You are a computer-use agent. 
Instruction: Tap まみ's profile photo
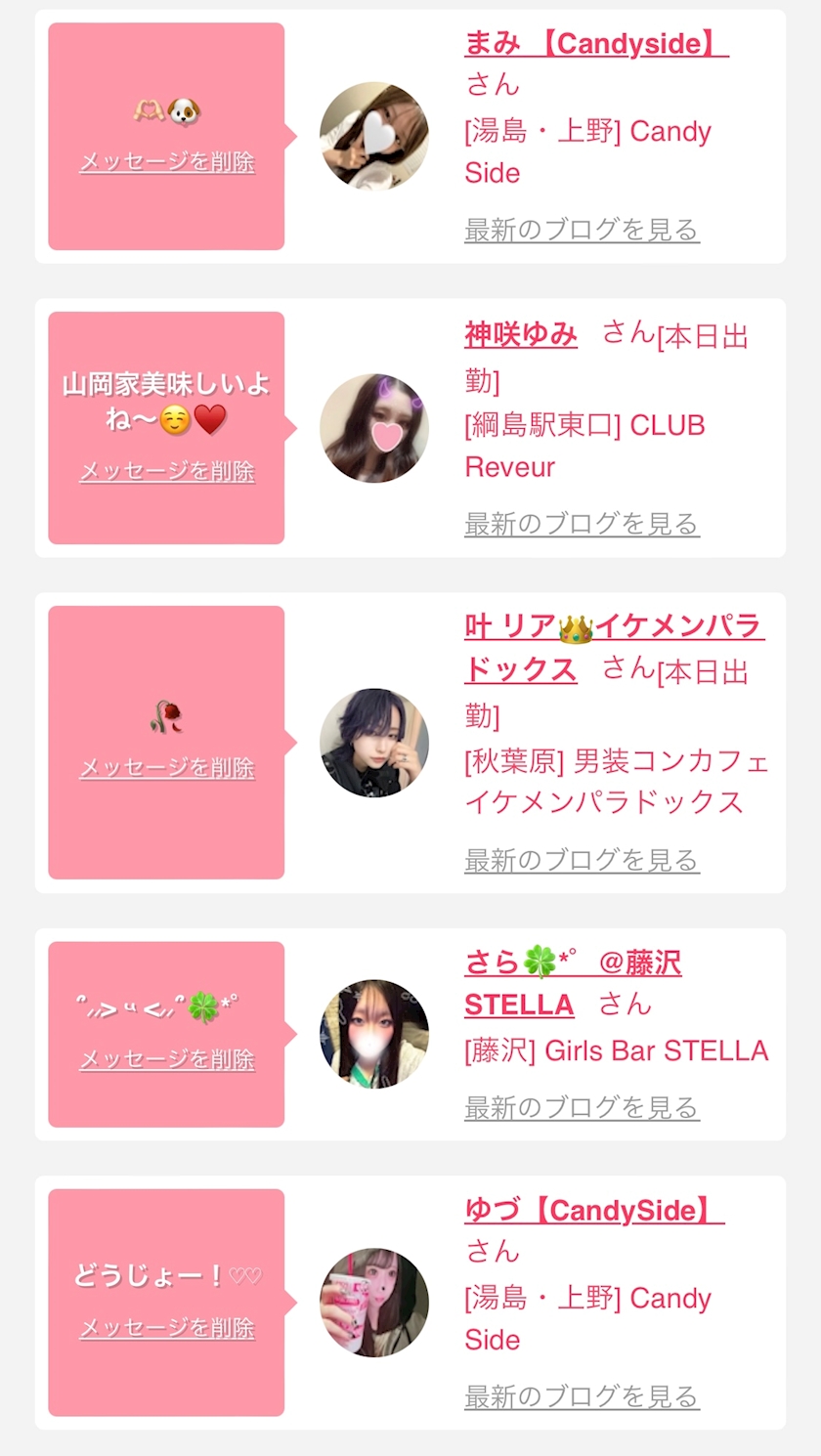pos(374,136)
